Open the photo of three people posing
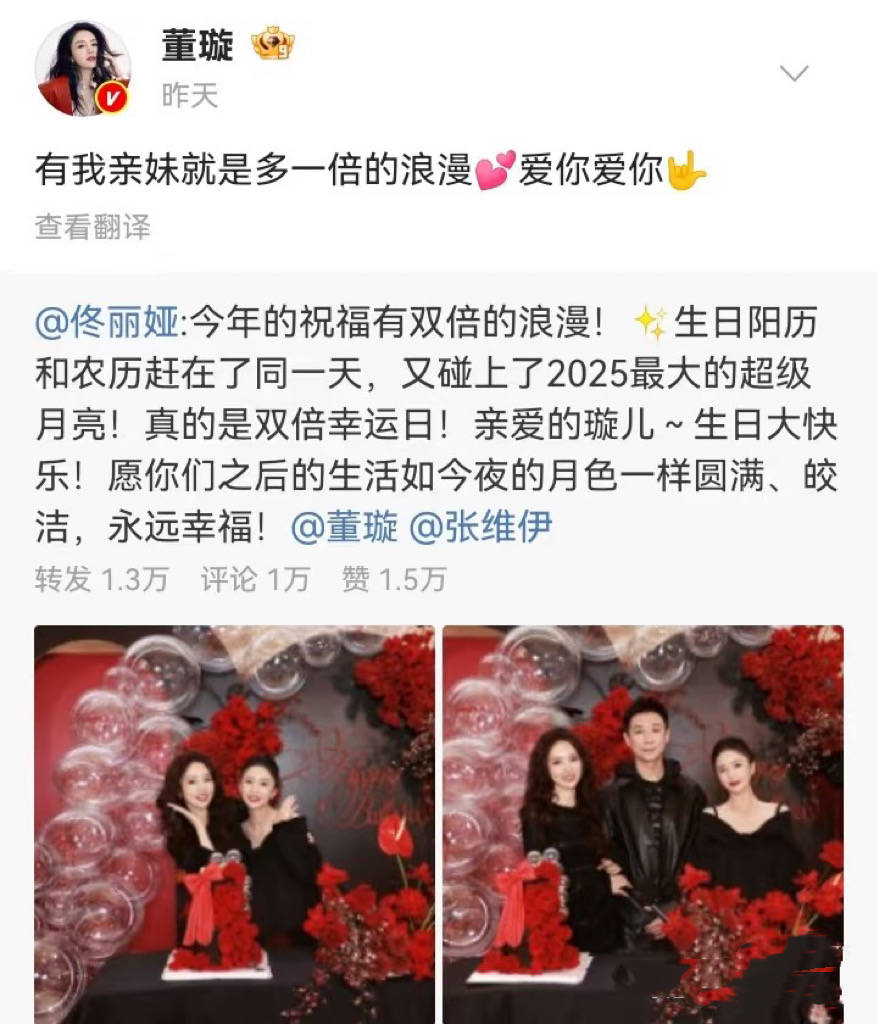The height and width of the screenshot is (1024, 877). 643,824
